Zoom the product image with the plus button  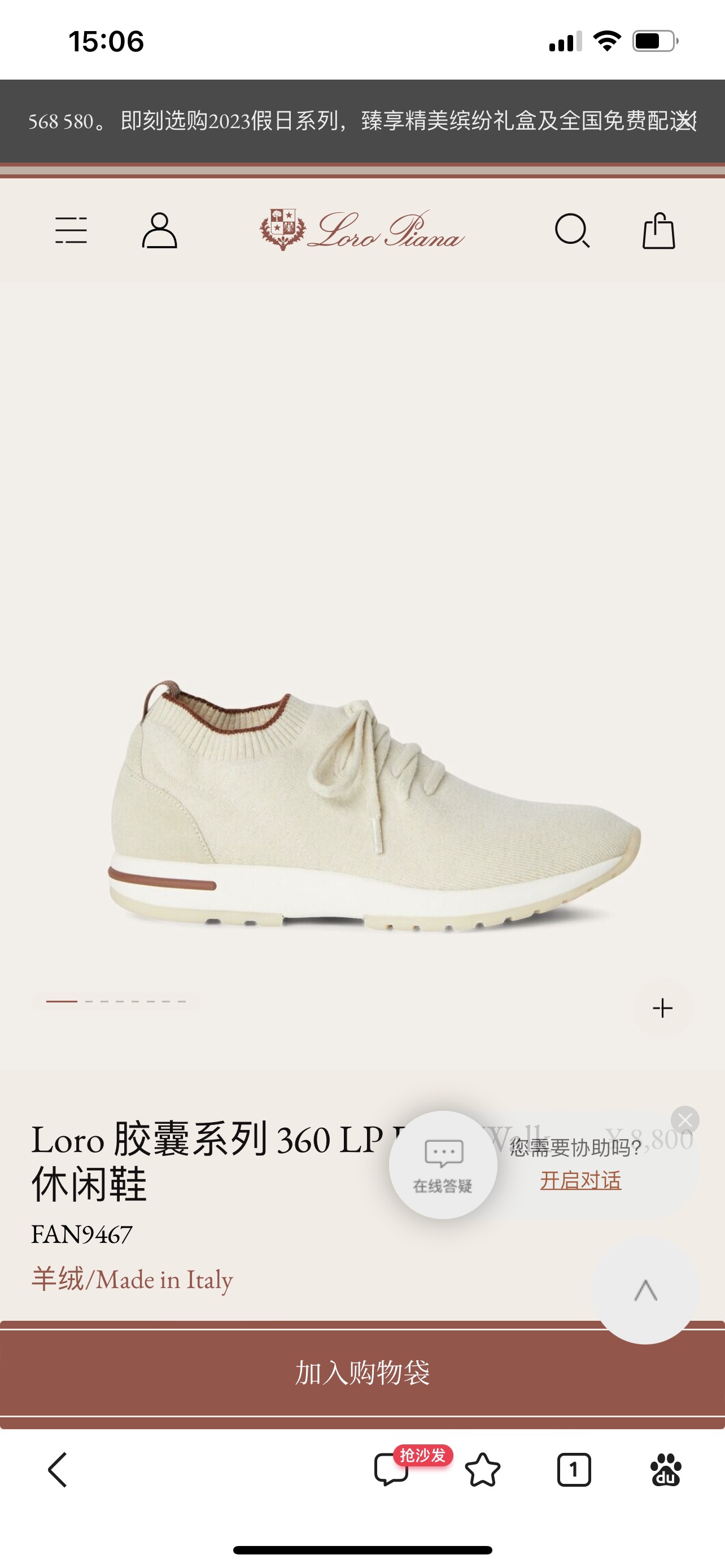[x=662, y=1008]
